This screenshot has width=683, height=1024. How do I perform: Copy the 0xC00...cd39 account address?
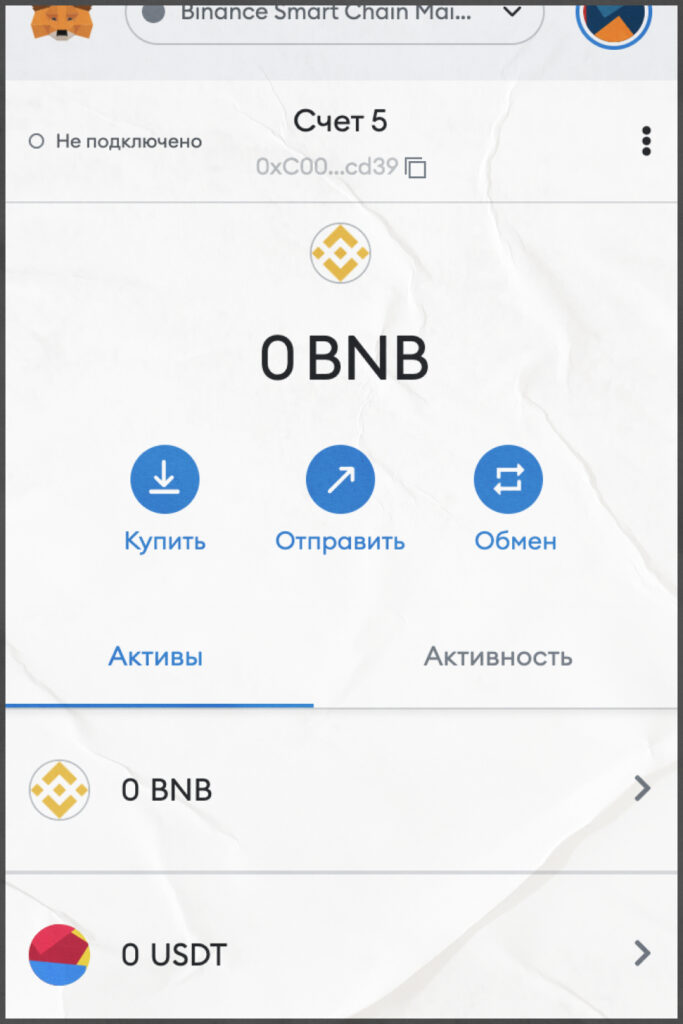point(415,168)
